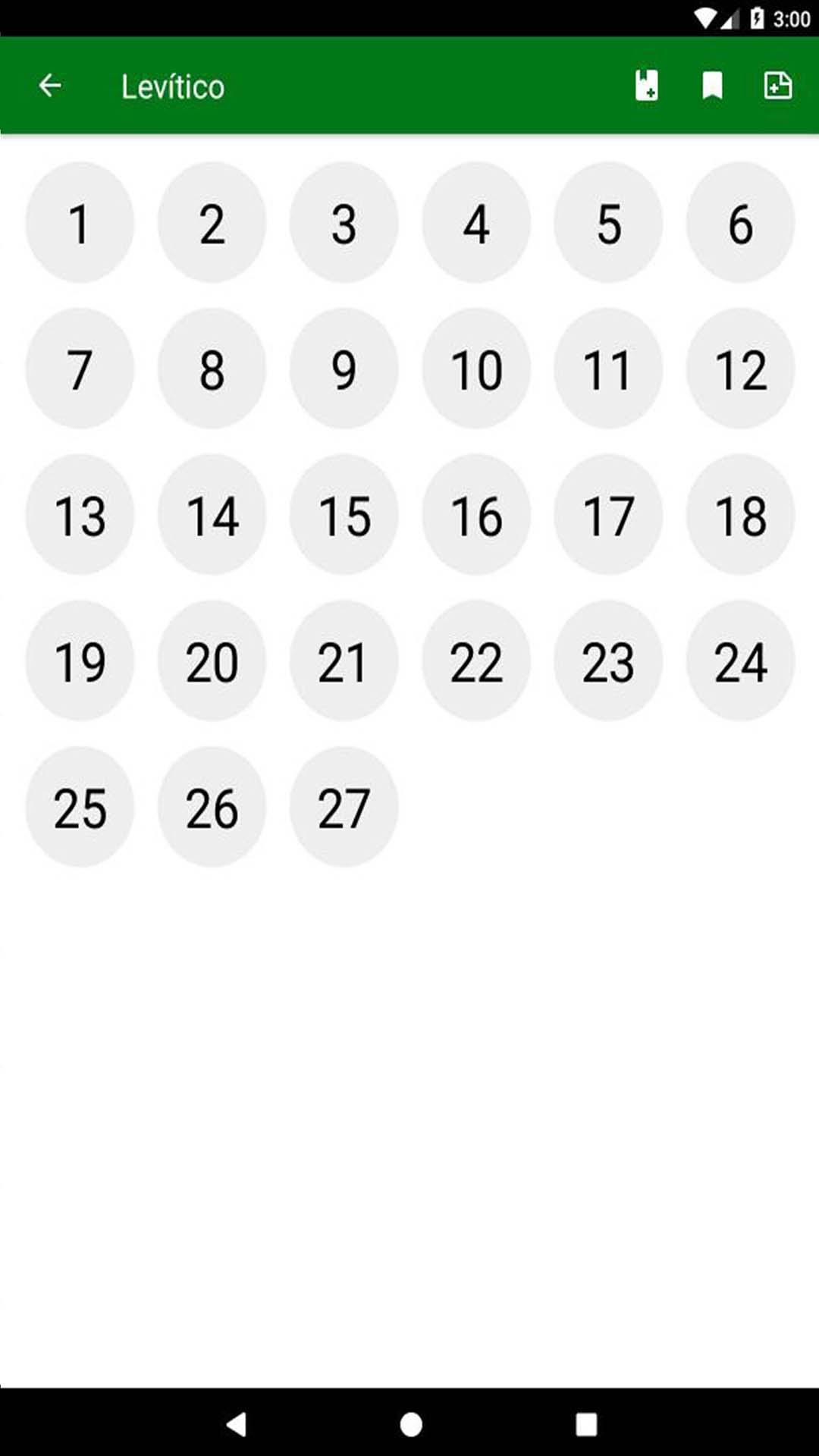Open chapter 24
Image resolution: width=819 pixels, height=1456 pixels.
pyautogui.click(x=740, y=661)
